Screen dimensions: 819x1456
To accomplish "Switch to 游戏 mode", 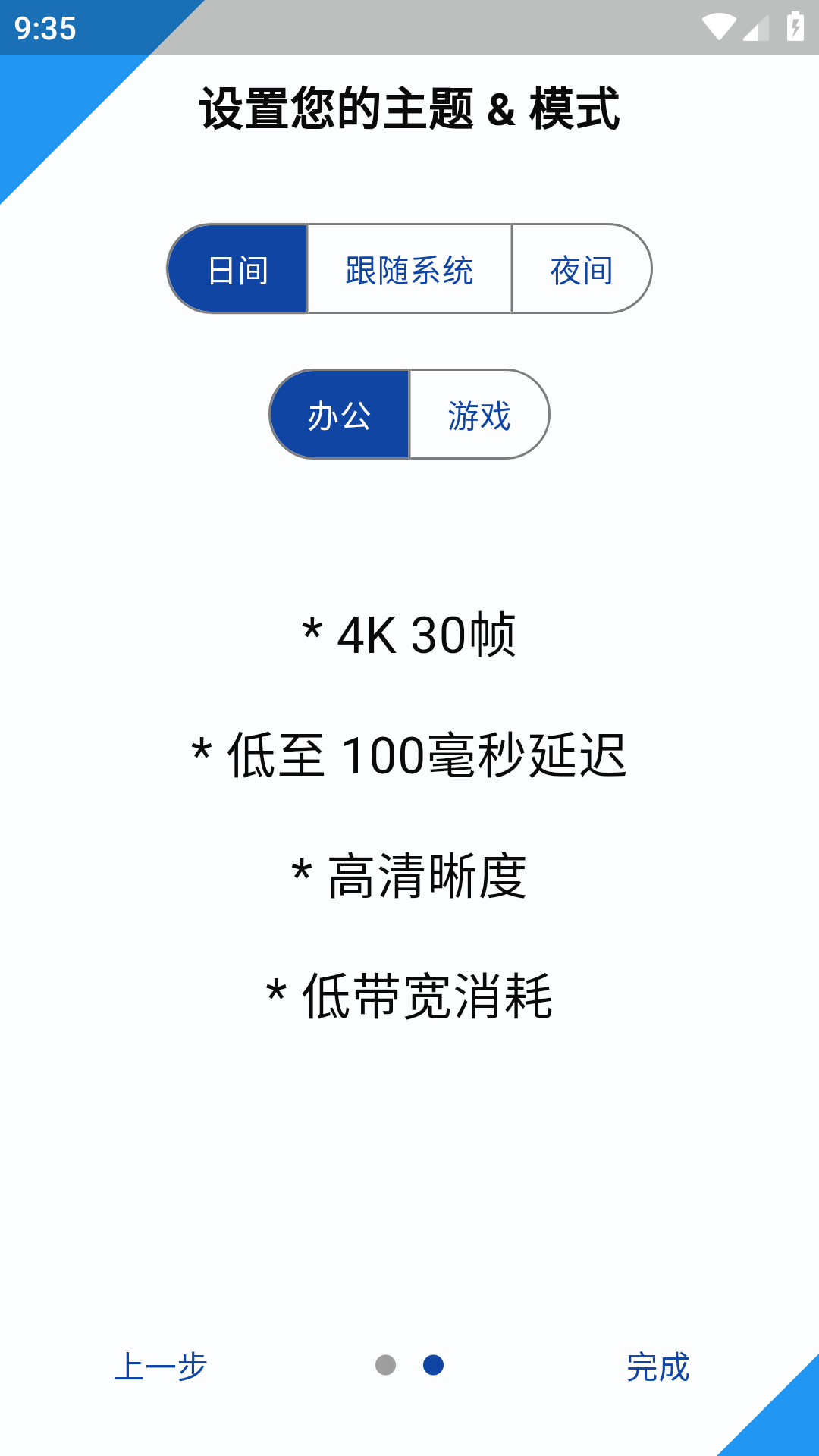I will [479, 414].
